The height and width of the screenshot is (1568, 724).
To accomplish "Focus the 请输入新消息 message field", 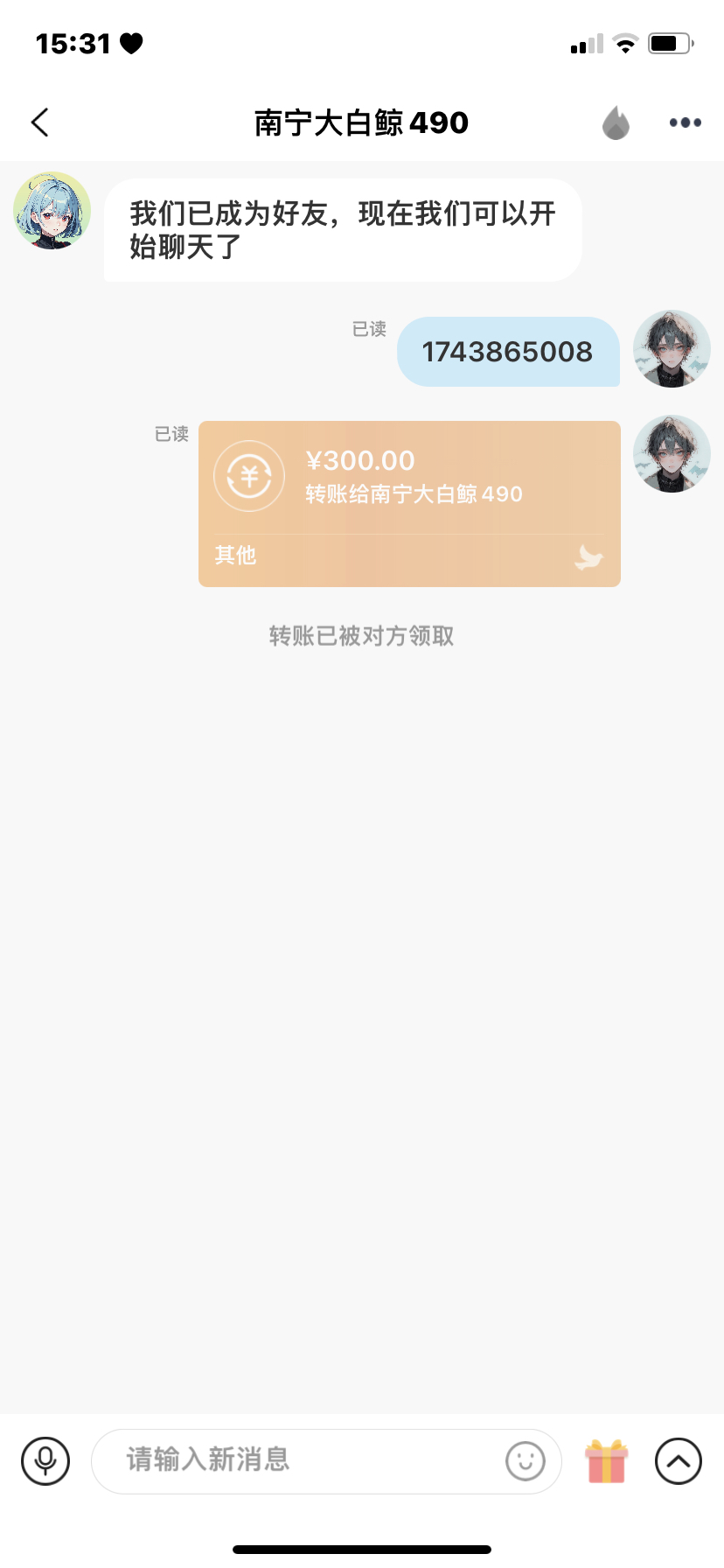I will tap(297, 1460).
